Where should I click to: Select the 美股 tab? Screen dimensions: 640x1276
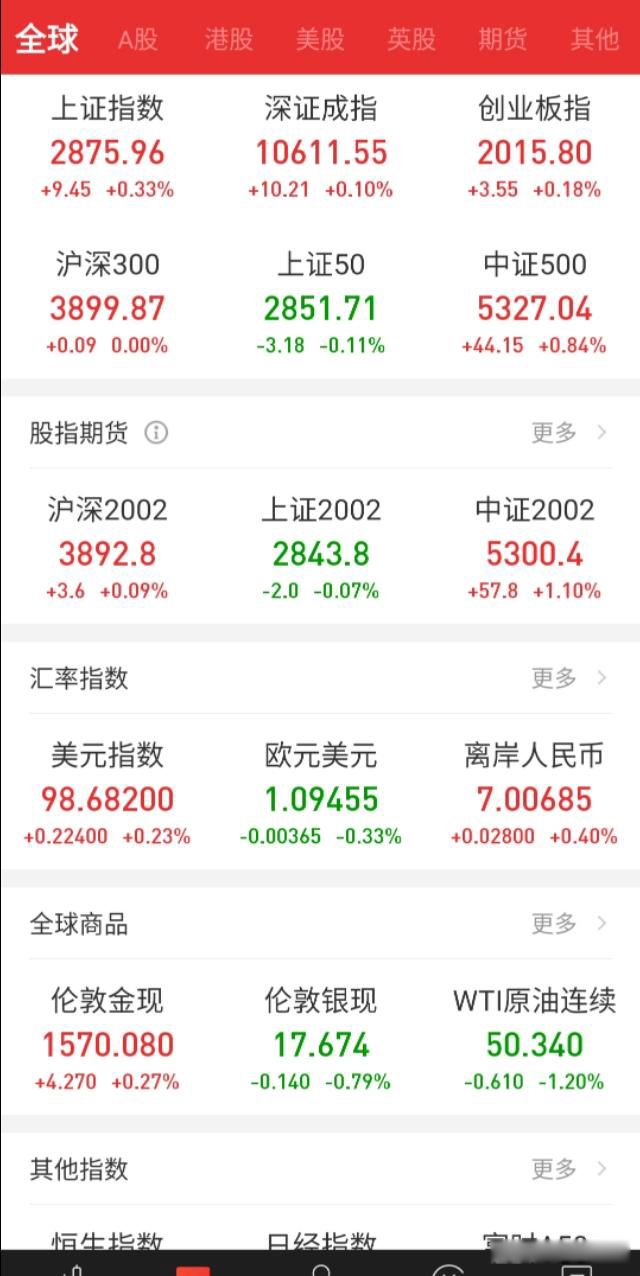(x=320, y=39)
